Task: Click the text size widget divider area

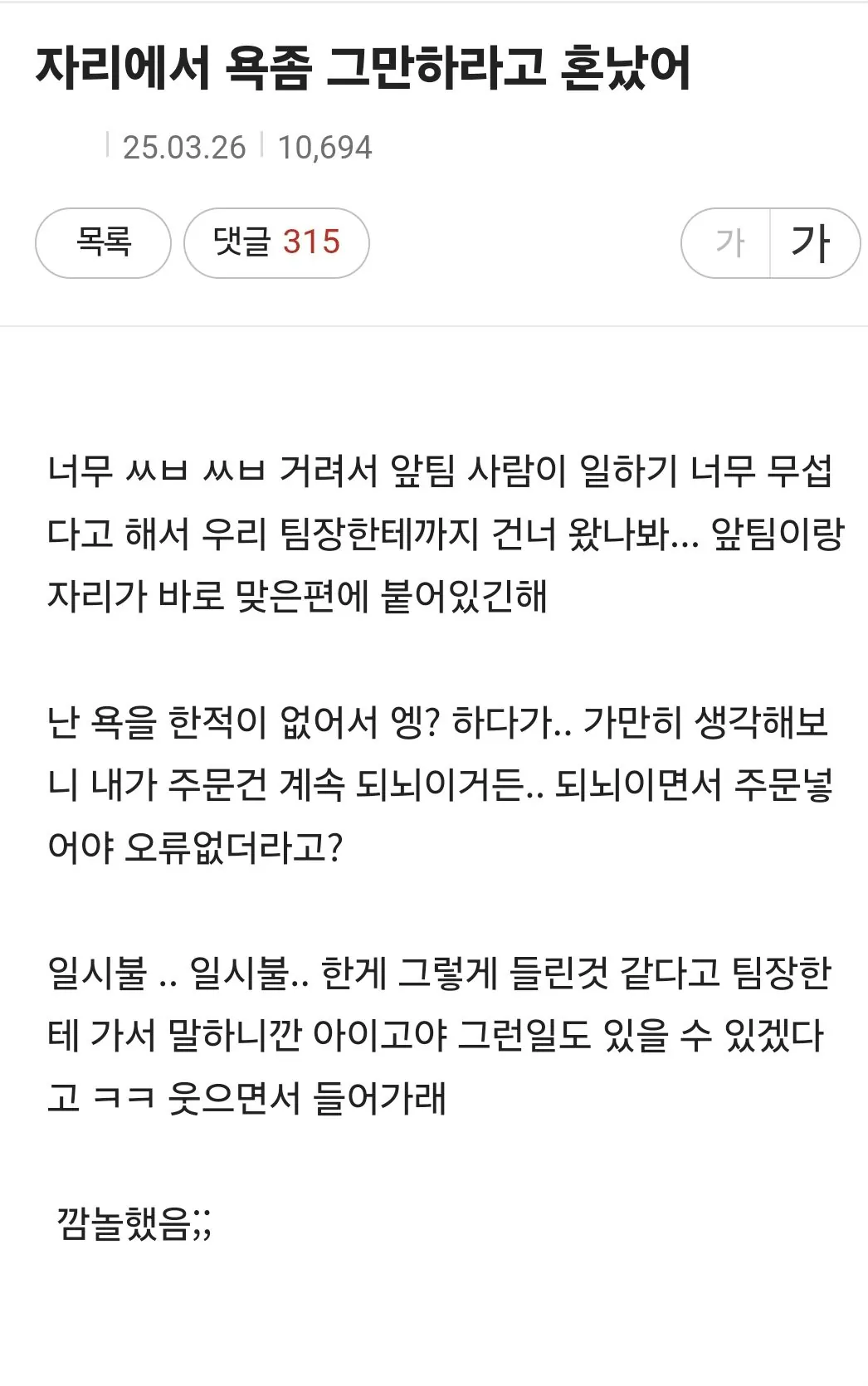Action: (771, 243)
